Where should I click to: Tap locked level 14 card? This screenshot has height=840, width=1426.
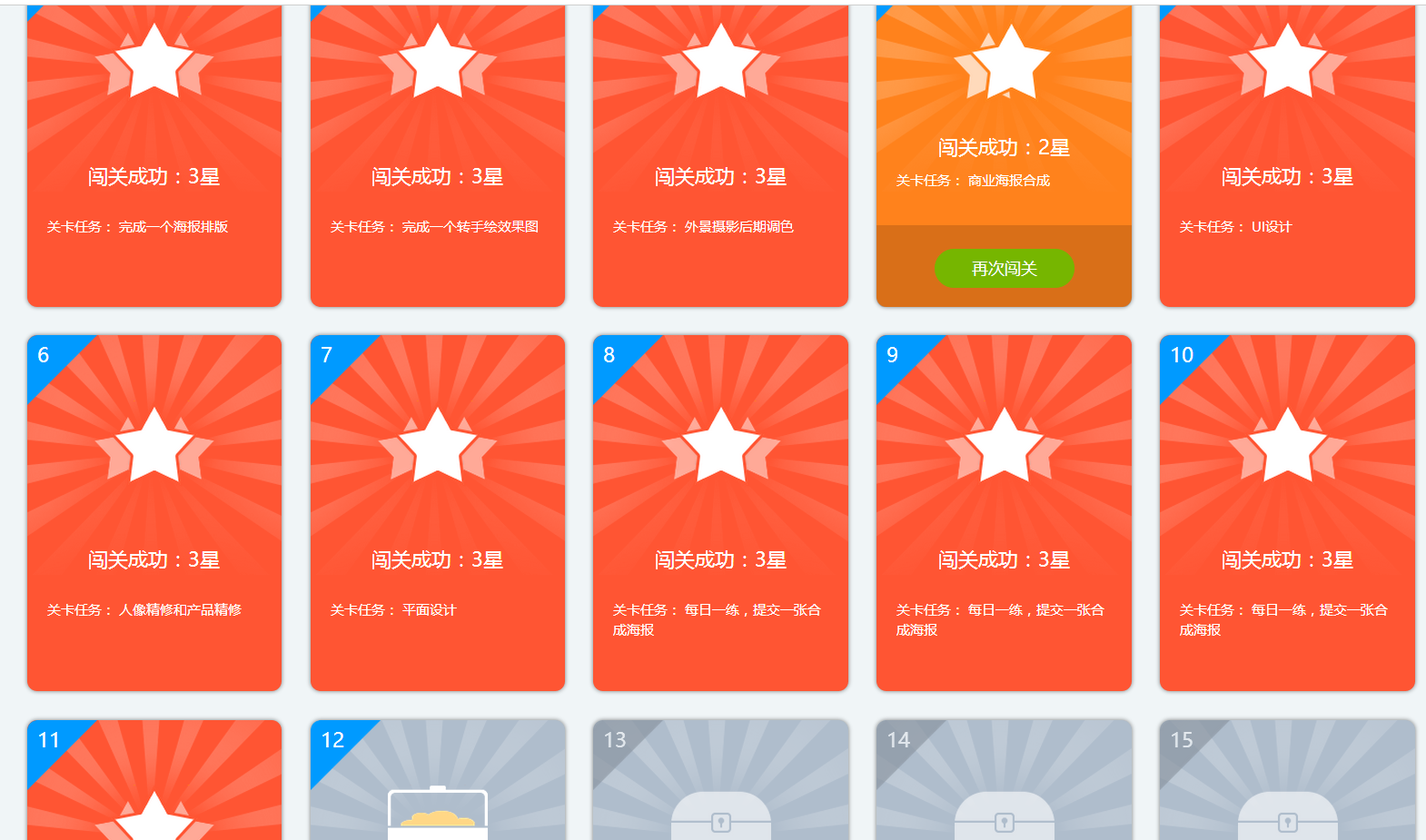click(x=1004, y=781)
